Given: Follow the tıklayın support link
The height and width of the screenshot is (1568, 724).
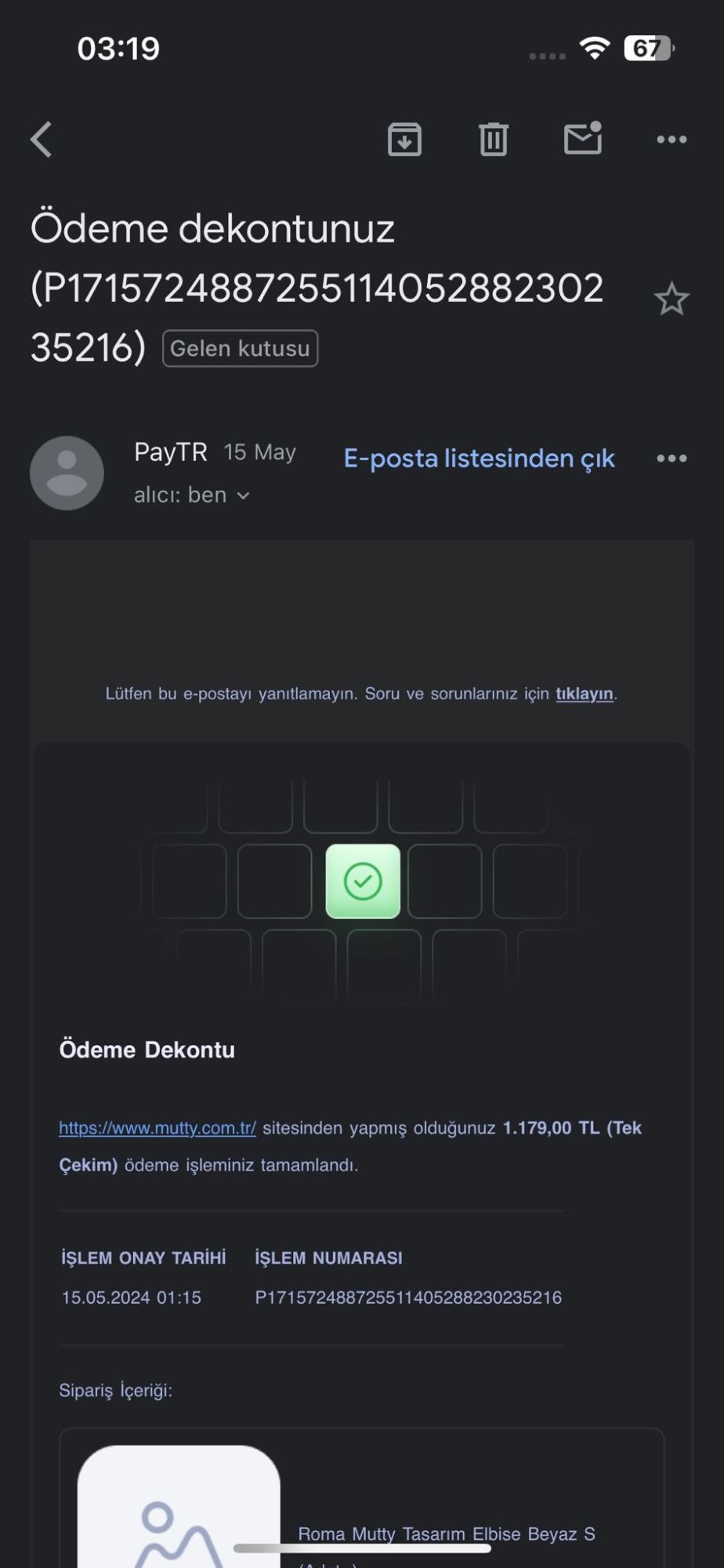Looking at the screenshot, I should coord(584,694).
